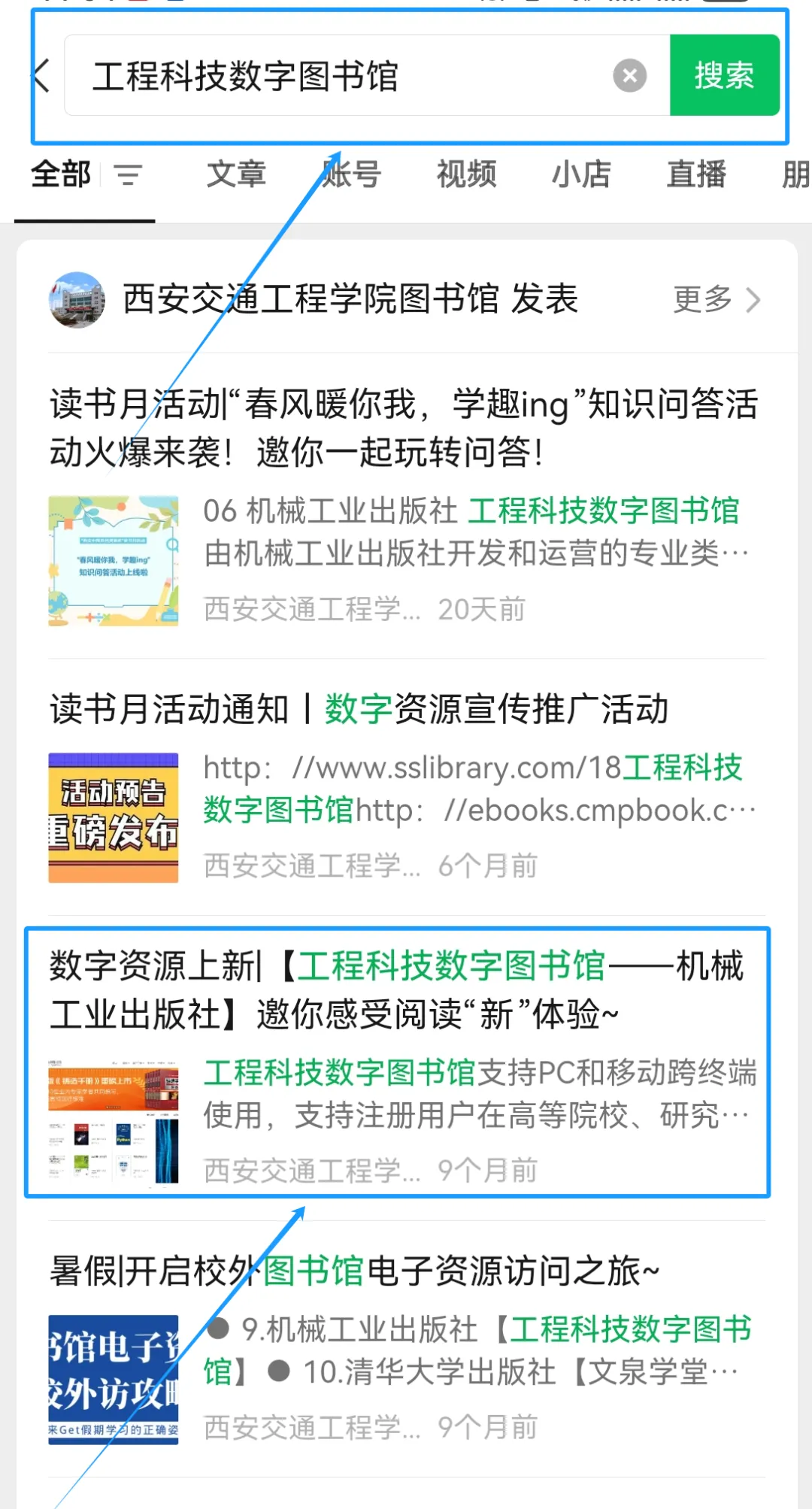Screen dimensions: 812x1509
Task: Clear the search text field
Action: click(629, 76)
